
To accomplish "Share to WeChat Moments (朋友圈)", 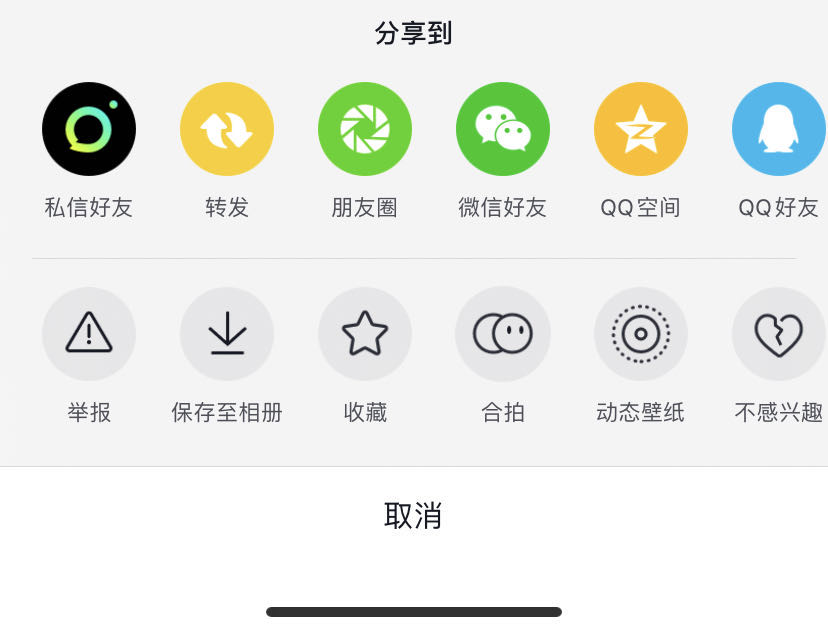I will tap(365, 129).
